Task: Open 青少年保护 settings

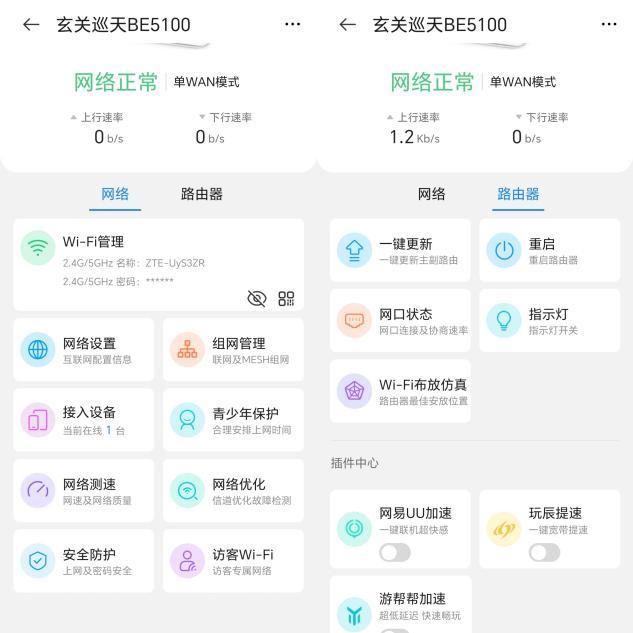Action: pyautogui.click(x=233, y=420)
